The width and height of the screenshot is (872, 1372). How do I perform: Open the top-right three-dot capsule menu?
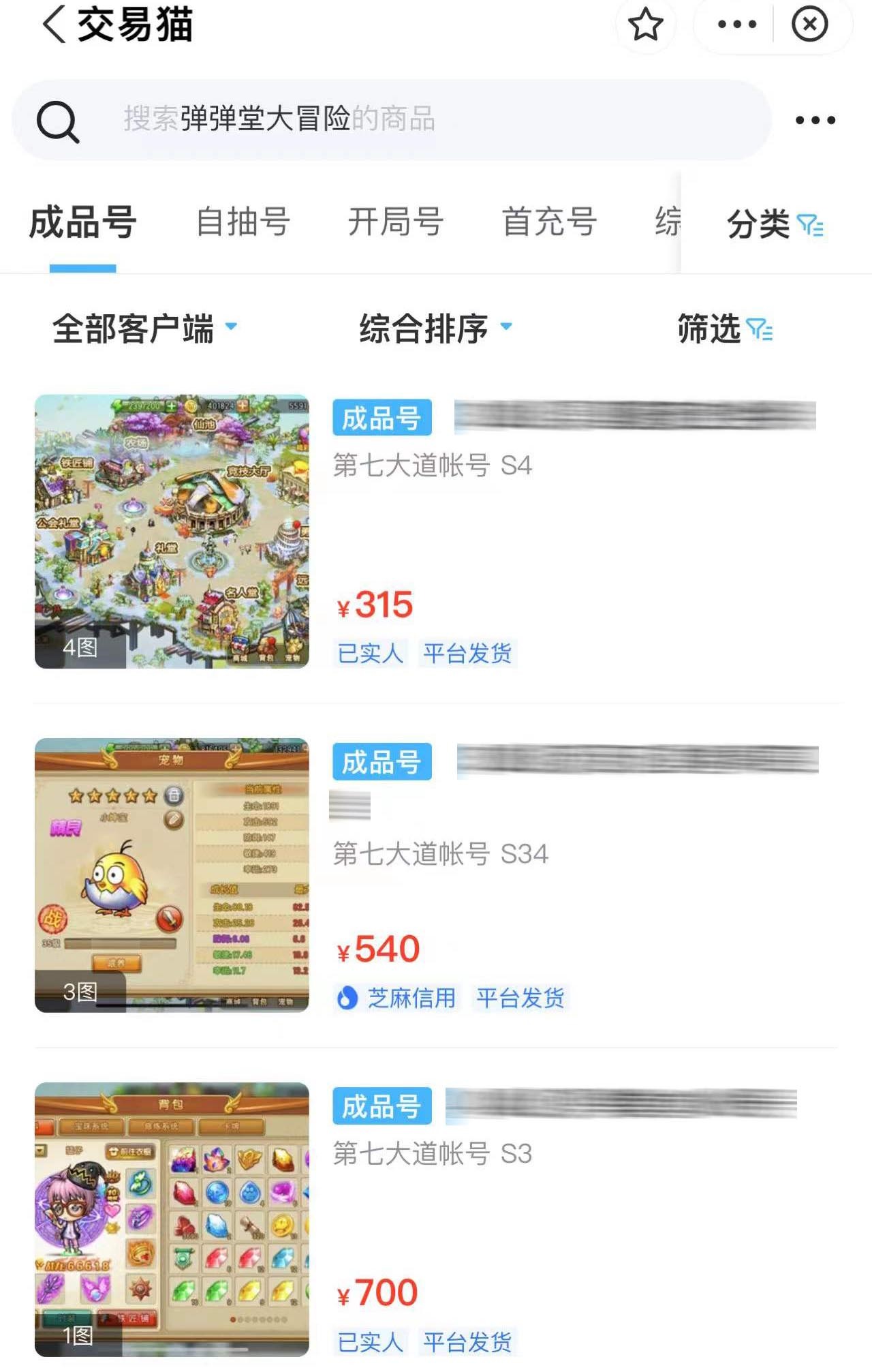737,25
